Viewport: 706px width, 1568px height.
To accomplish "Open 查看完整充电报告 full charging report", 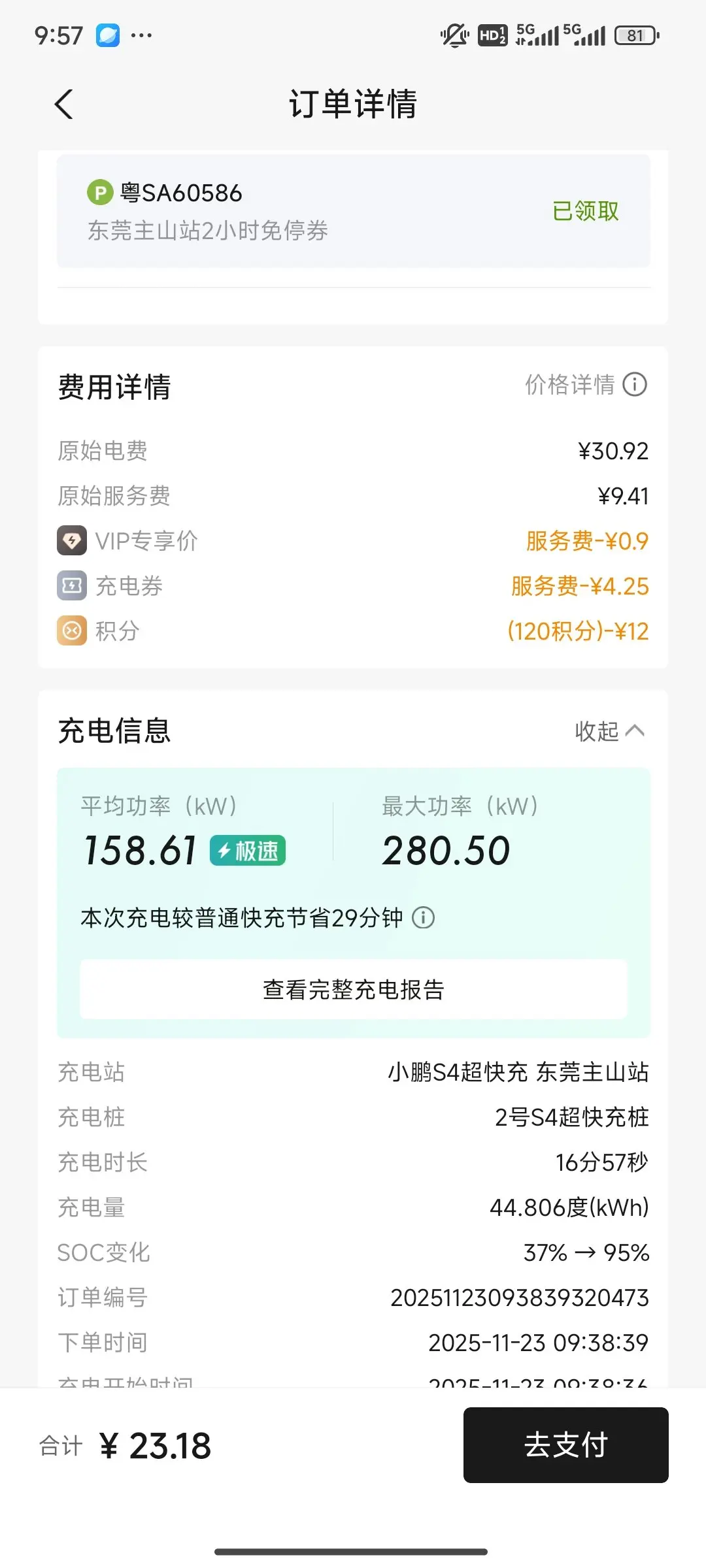I will point(354,989).
